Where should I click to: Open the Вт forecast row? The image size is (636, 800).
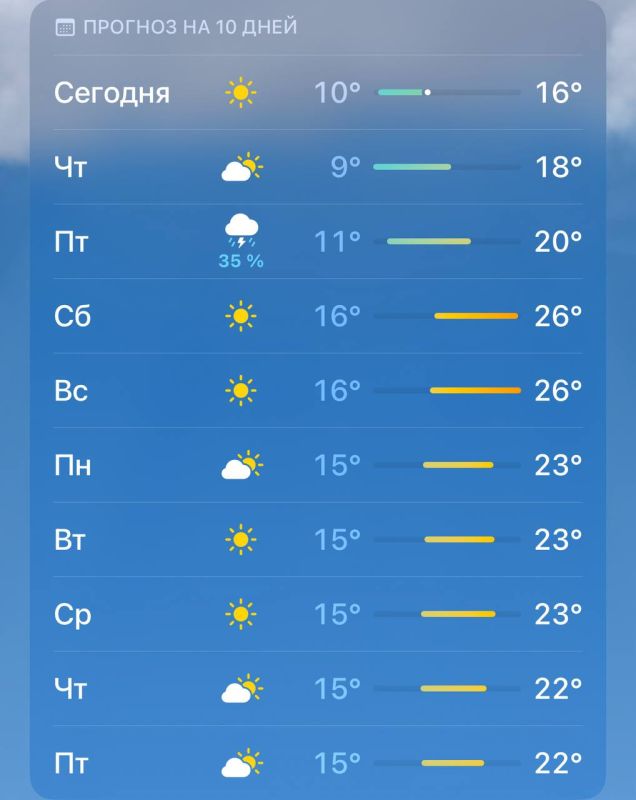[317, 539]
